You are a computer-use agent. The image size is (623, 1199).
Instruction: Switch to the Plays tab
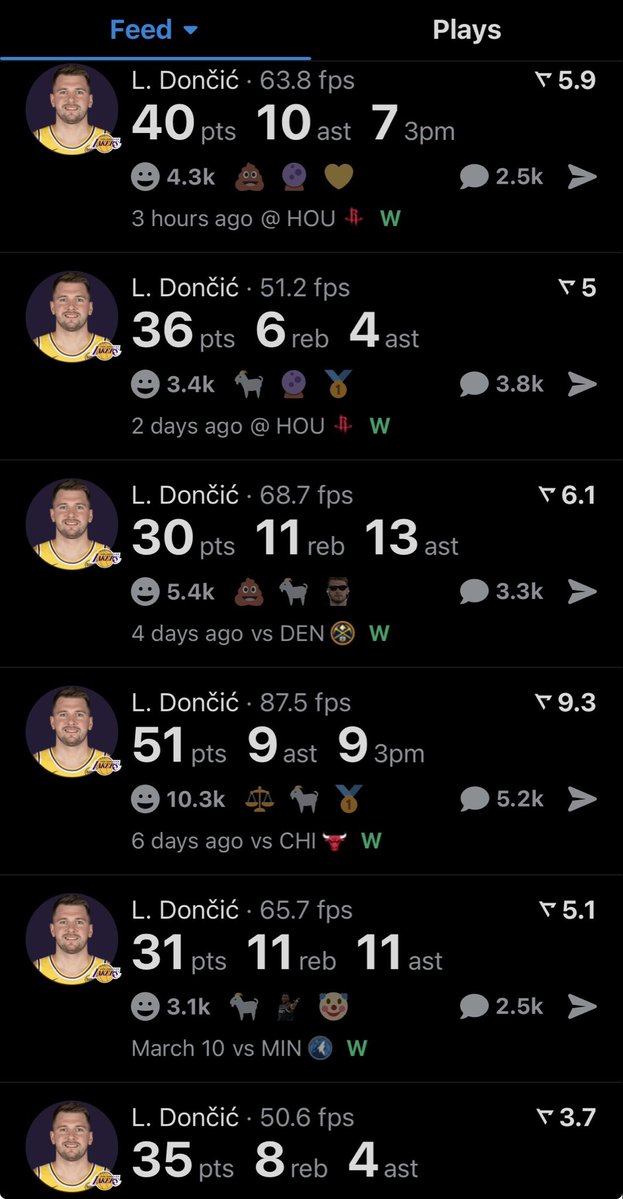coord(466,30)
